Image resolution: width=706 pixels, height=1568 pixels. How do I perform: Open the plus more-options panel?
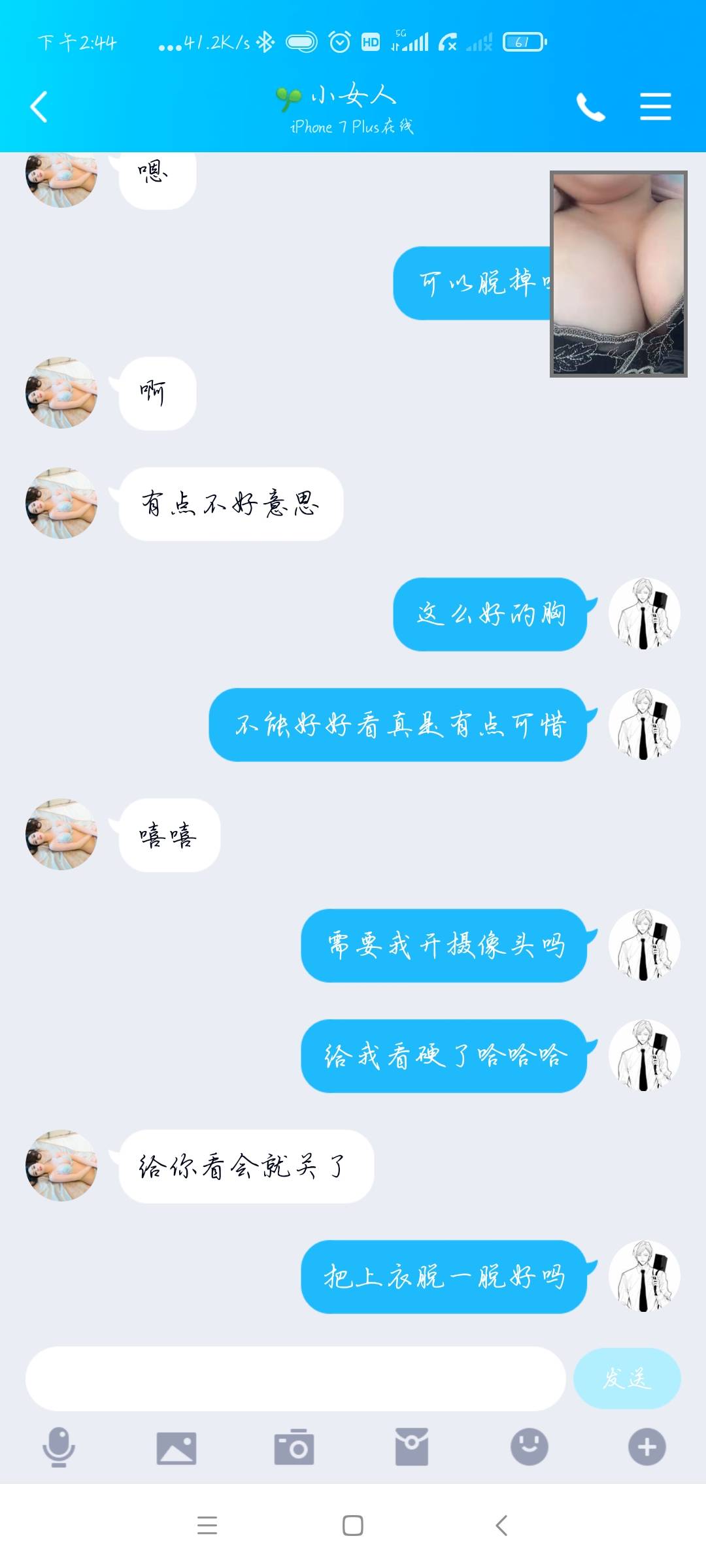click(x=647, y=1446)
